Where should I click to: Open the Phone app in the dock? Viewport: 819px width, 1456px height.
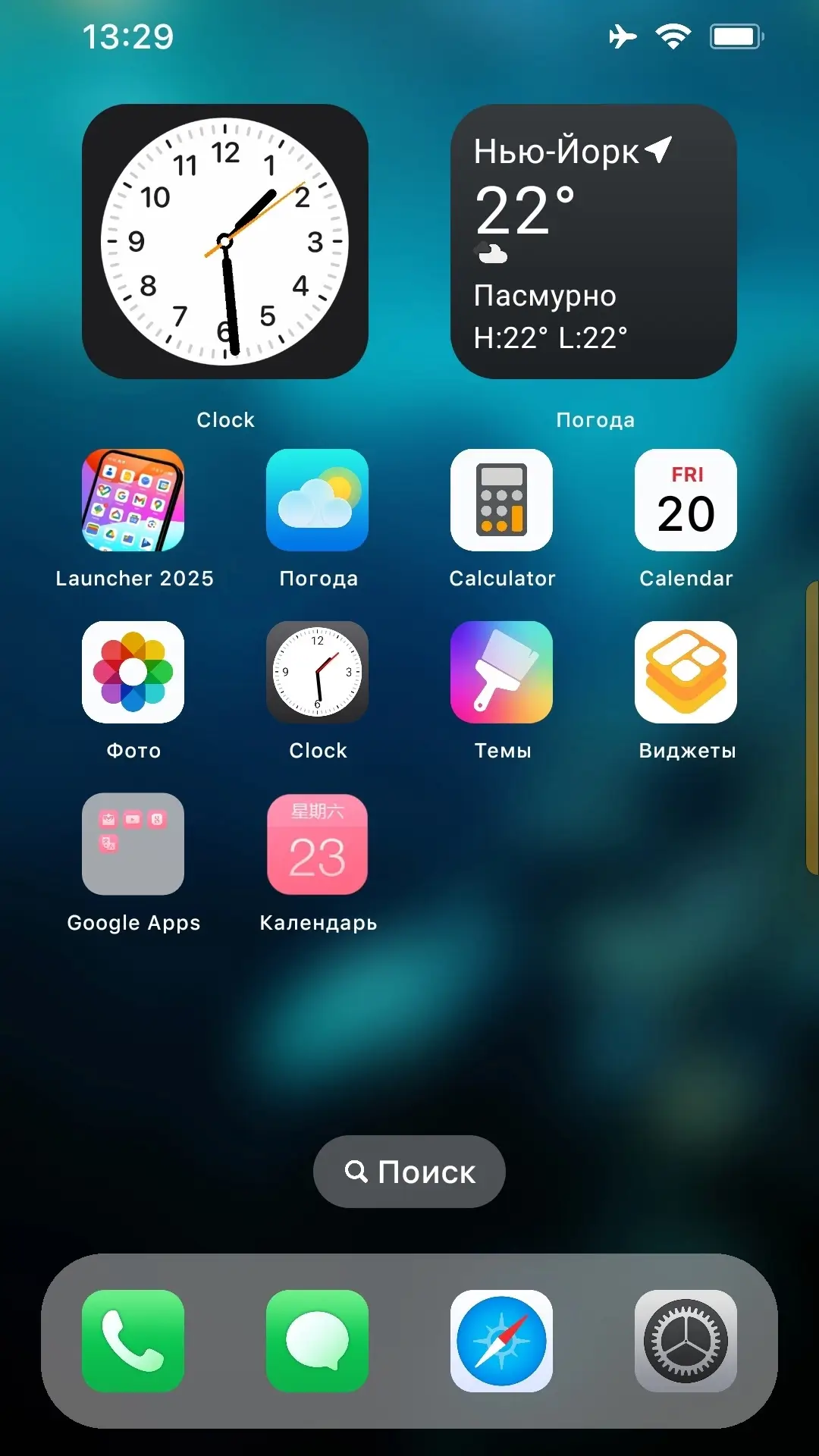tap(133, 1341)
